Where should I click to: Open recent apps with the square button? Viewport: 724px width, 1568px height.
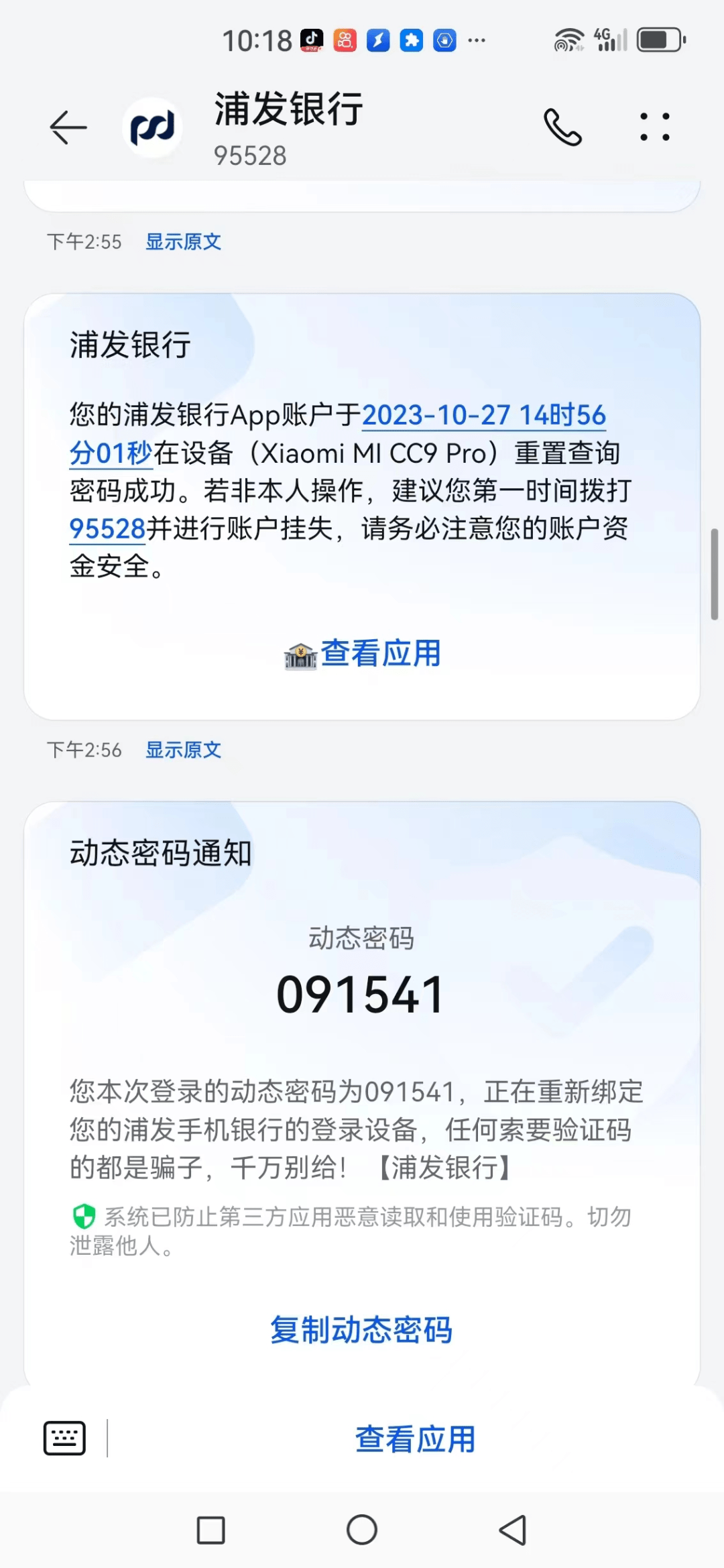(210, 1530)
